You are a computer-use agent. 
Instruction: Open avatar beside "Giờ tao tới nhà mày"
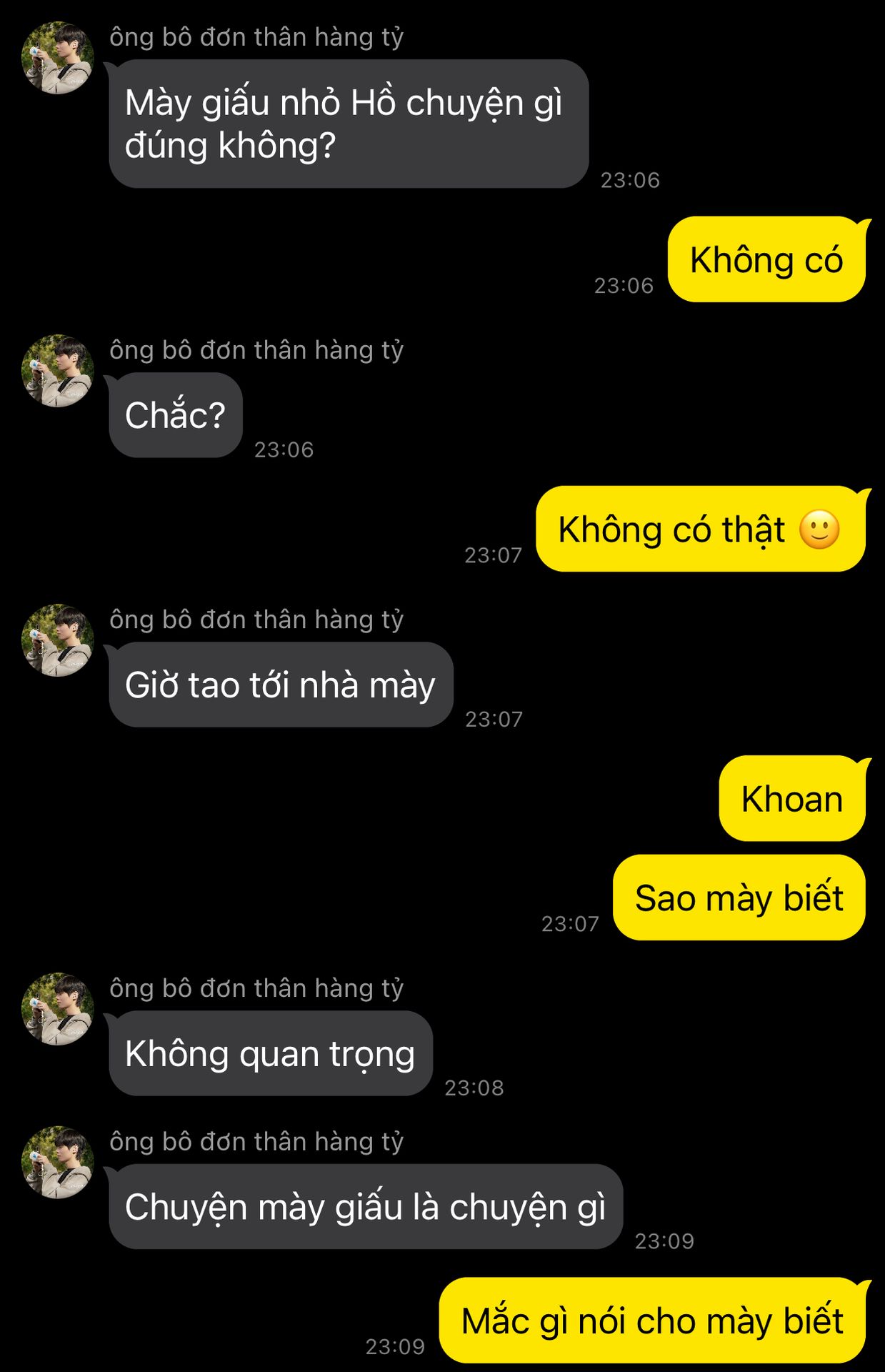(58, 640)
